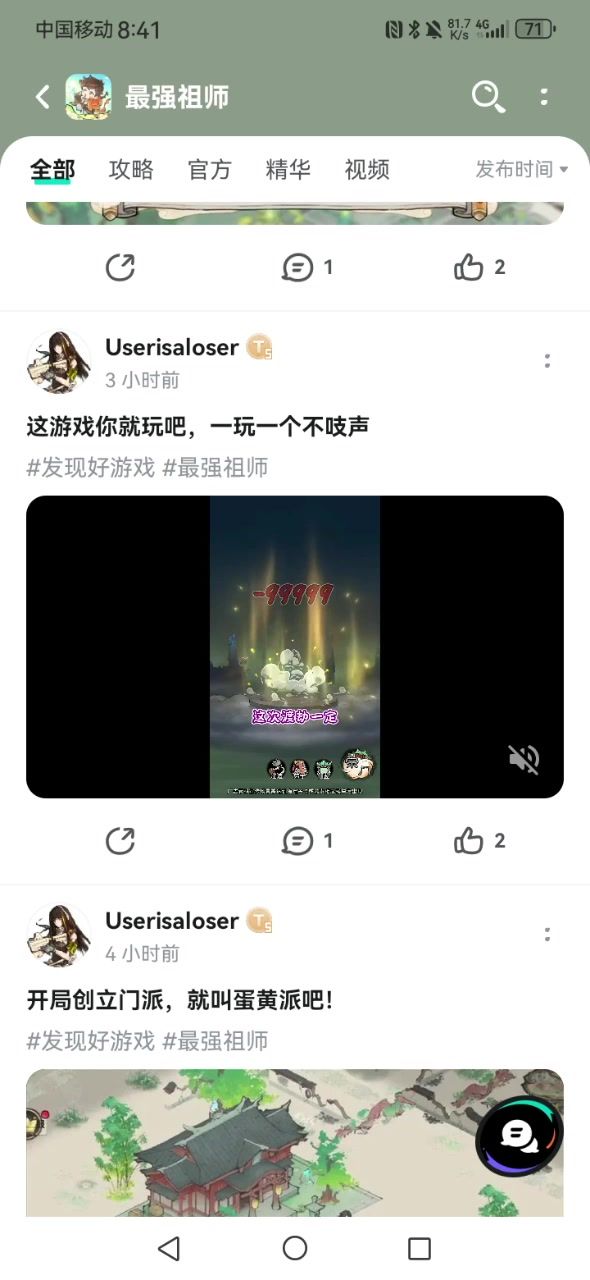The height and width of the screenshot is (1280, 590).
Task: Share the 这游戏你就玩吧 post
Action: (120, 841)
